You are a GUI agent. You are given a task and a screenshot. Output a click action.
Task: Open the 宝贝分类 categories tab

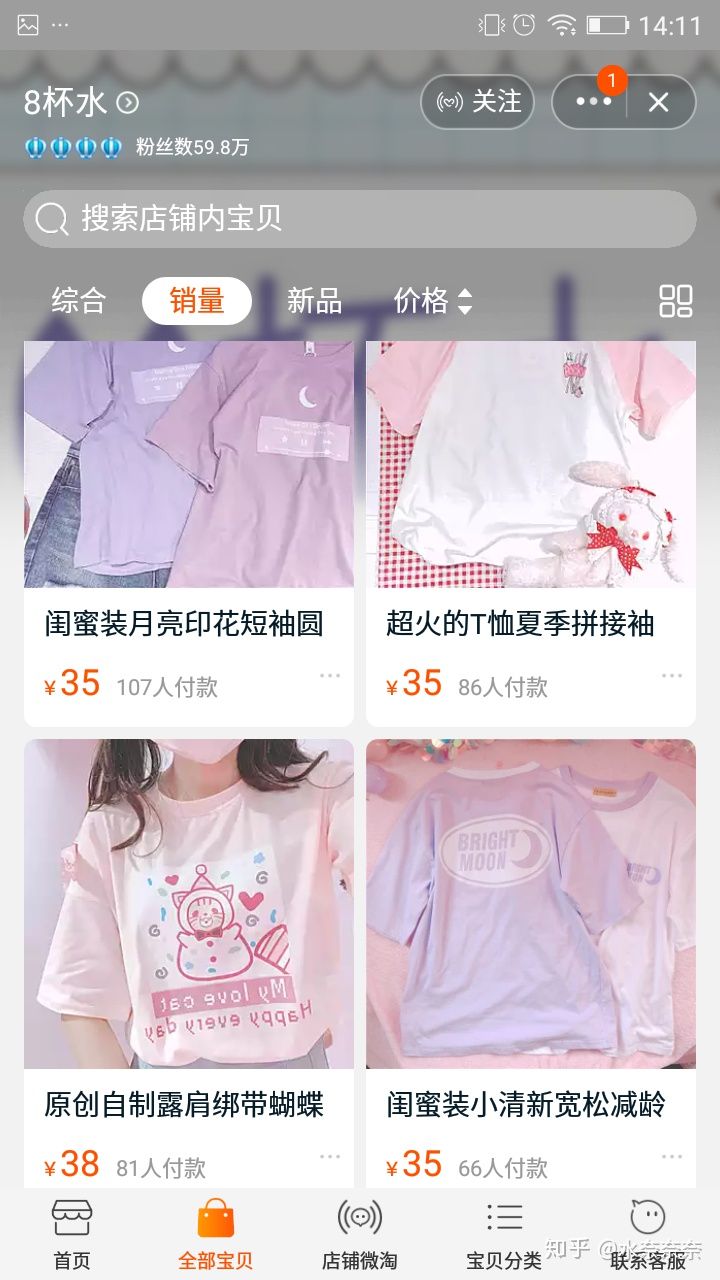(x=504, y=1235)
